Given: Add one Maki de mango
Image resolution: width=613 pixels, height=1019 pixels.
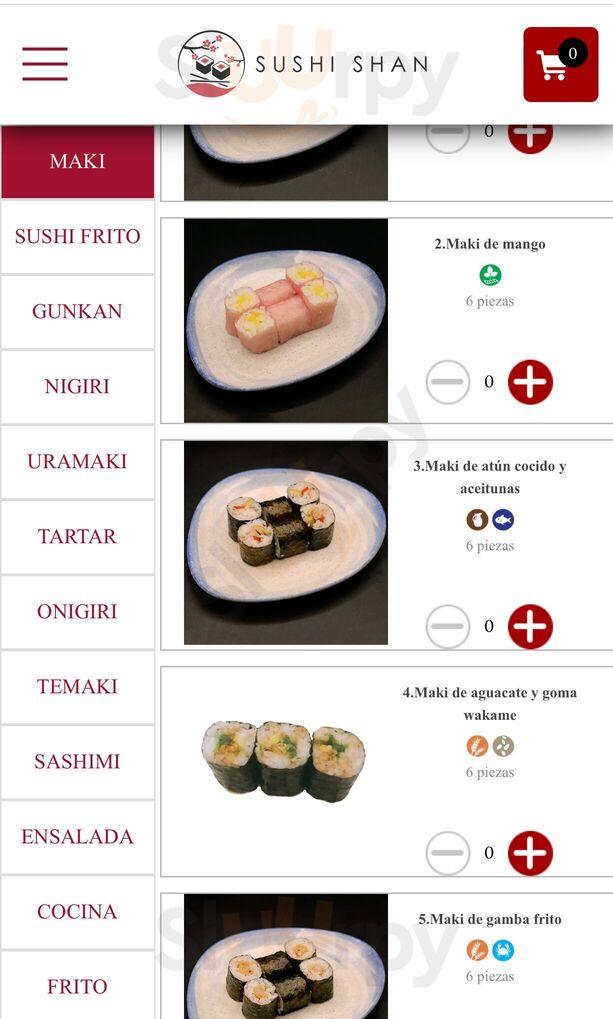Looking at the screenshot, I should tap(530, 382).
